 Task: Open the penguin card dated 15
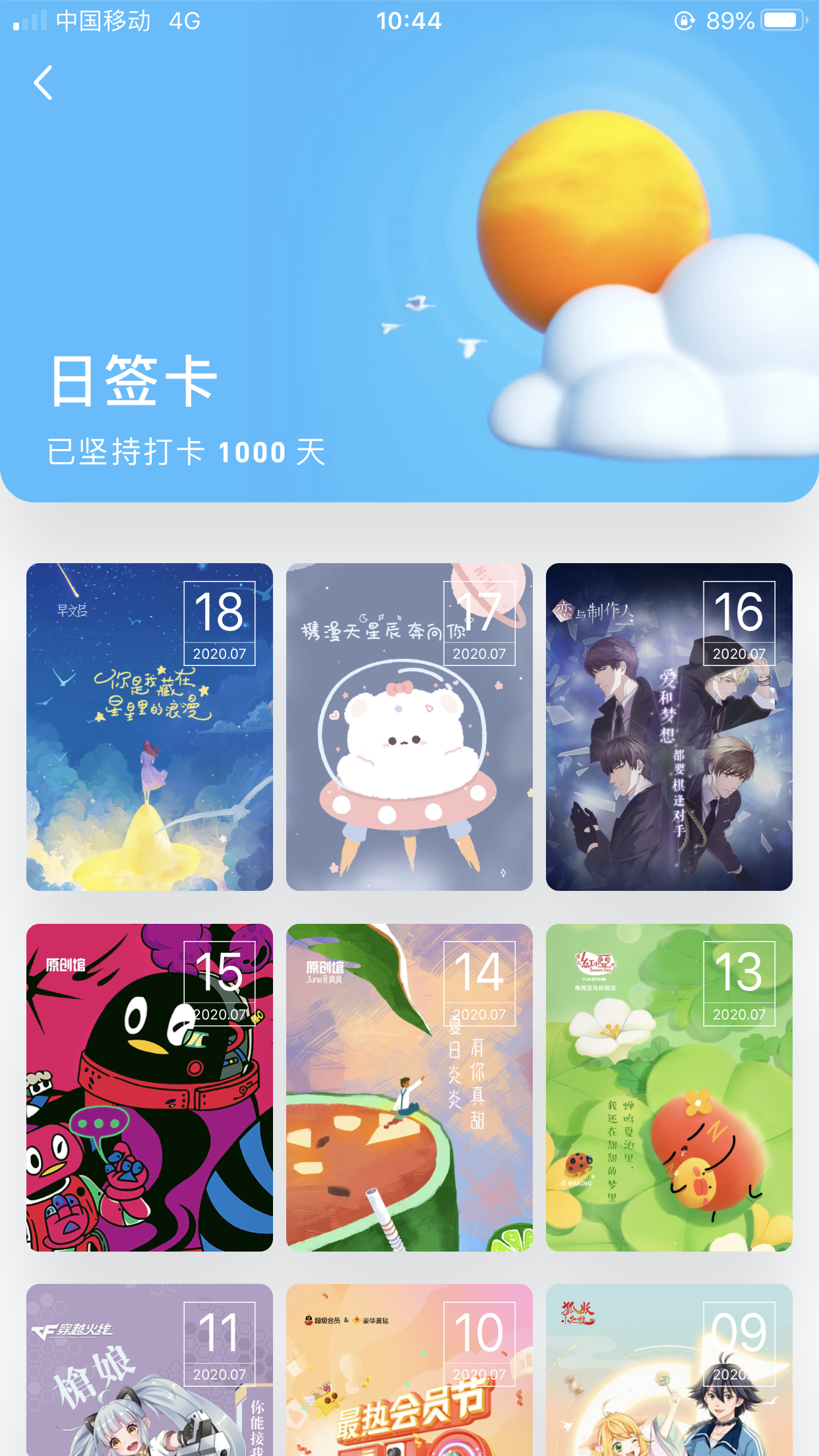(150, 1087)
